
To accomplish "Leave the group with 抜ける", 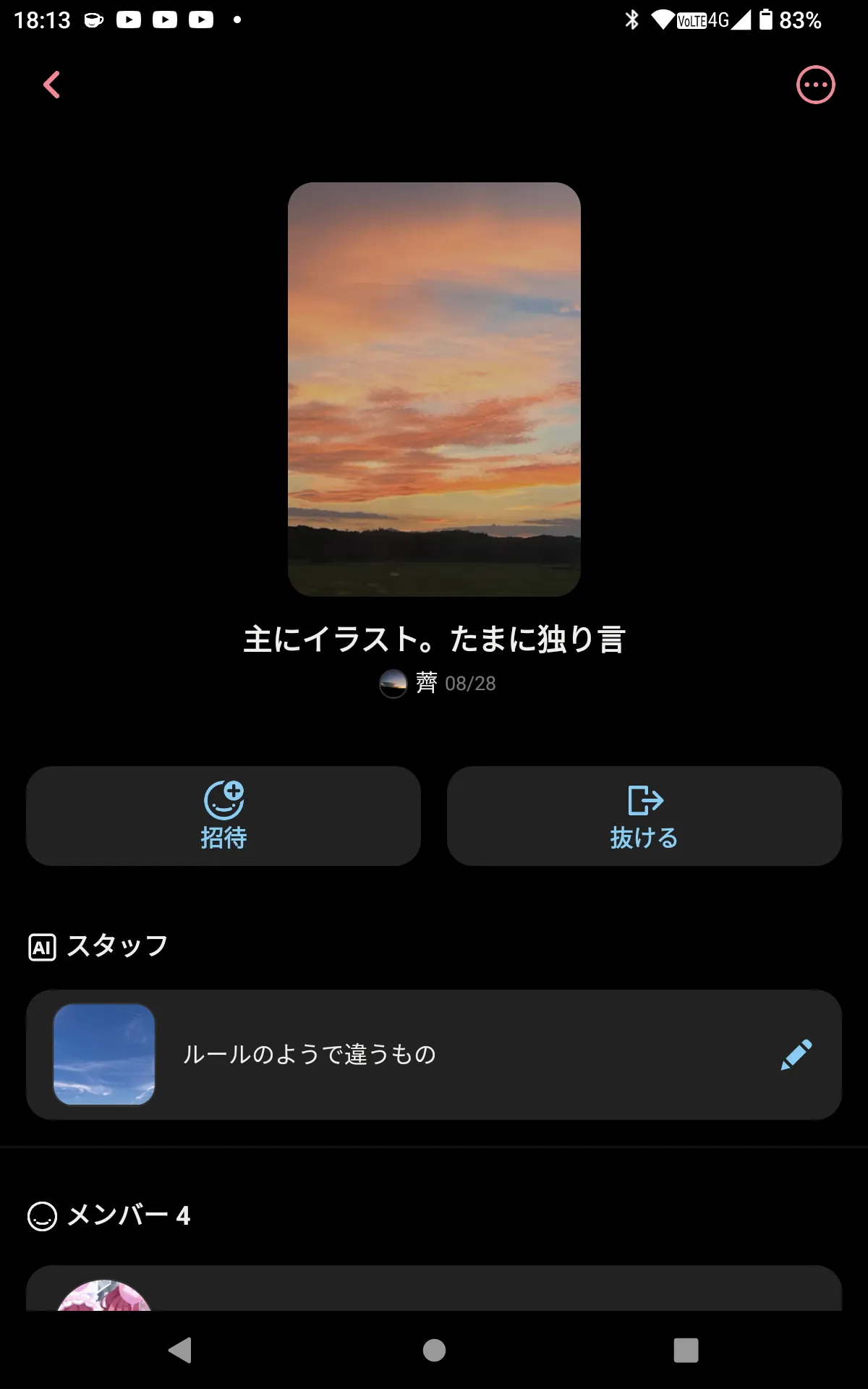I will click(x=644, y=816).
